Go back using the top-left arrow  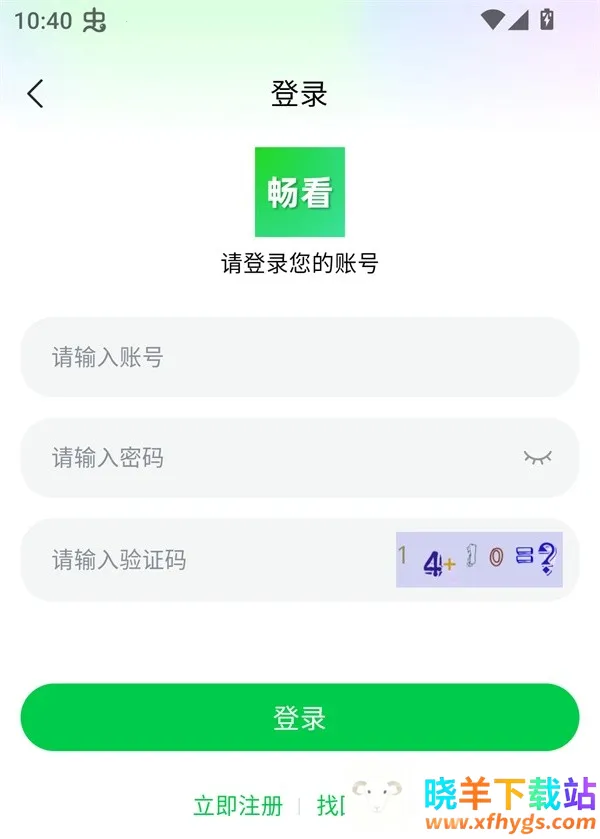point(36,94)
